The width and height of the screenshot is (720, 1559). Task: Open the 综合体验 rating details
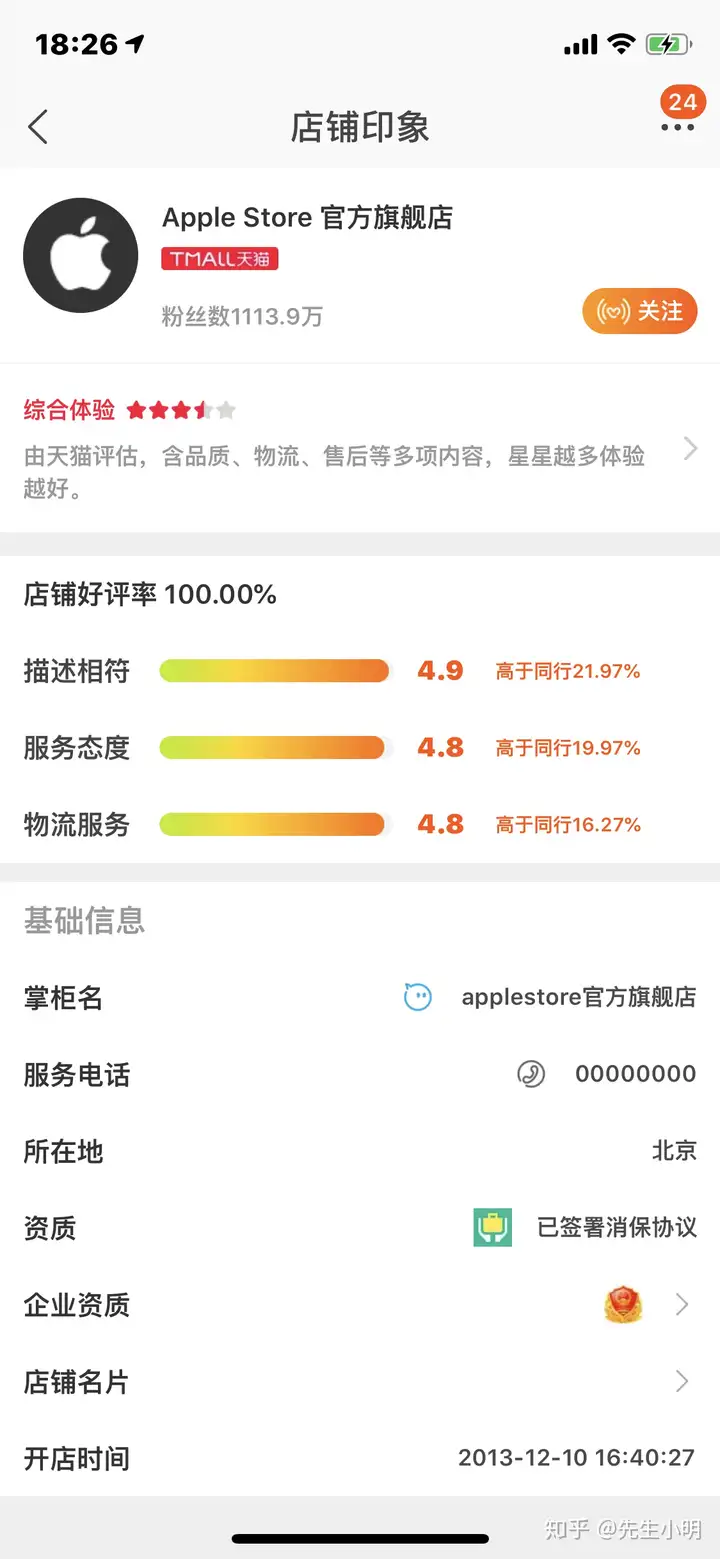[x=360, y=448]
